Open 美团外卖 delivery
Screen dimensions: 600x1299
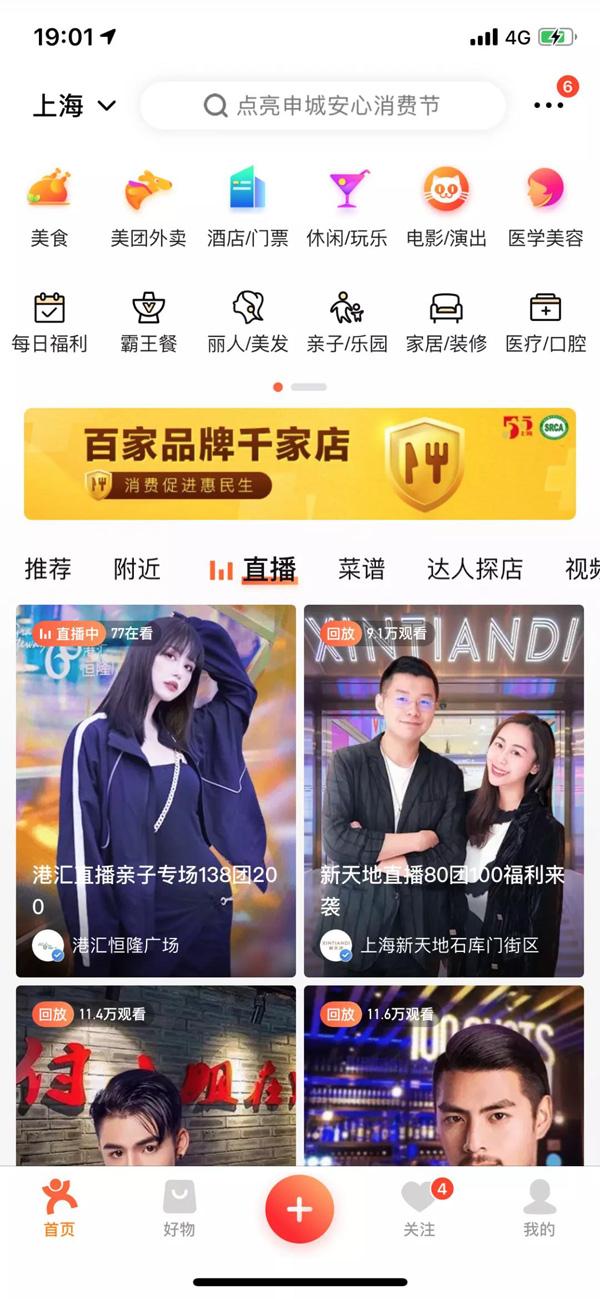[x=148, y=207]
